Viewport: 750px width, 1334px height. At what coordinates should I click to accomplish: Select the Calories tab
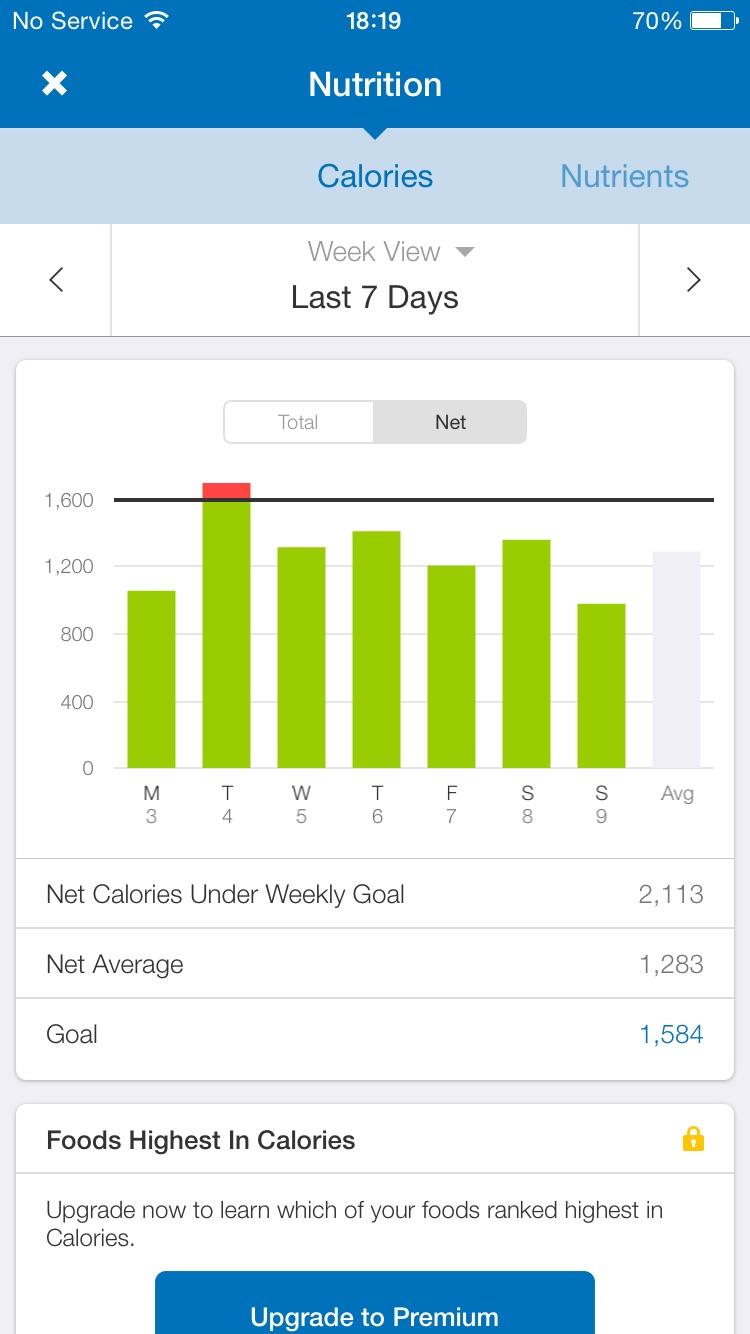coord(375,176)
